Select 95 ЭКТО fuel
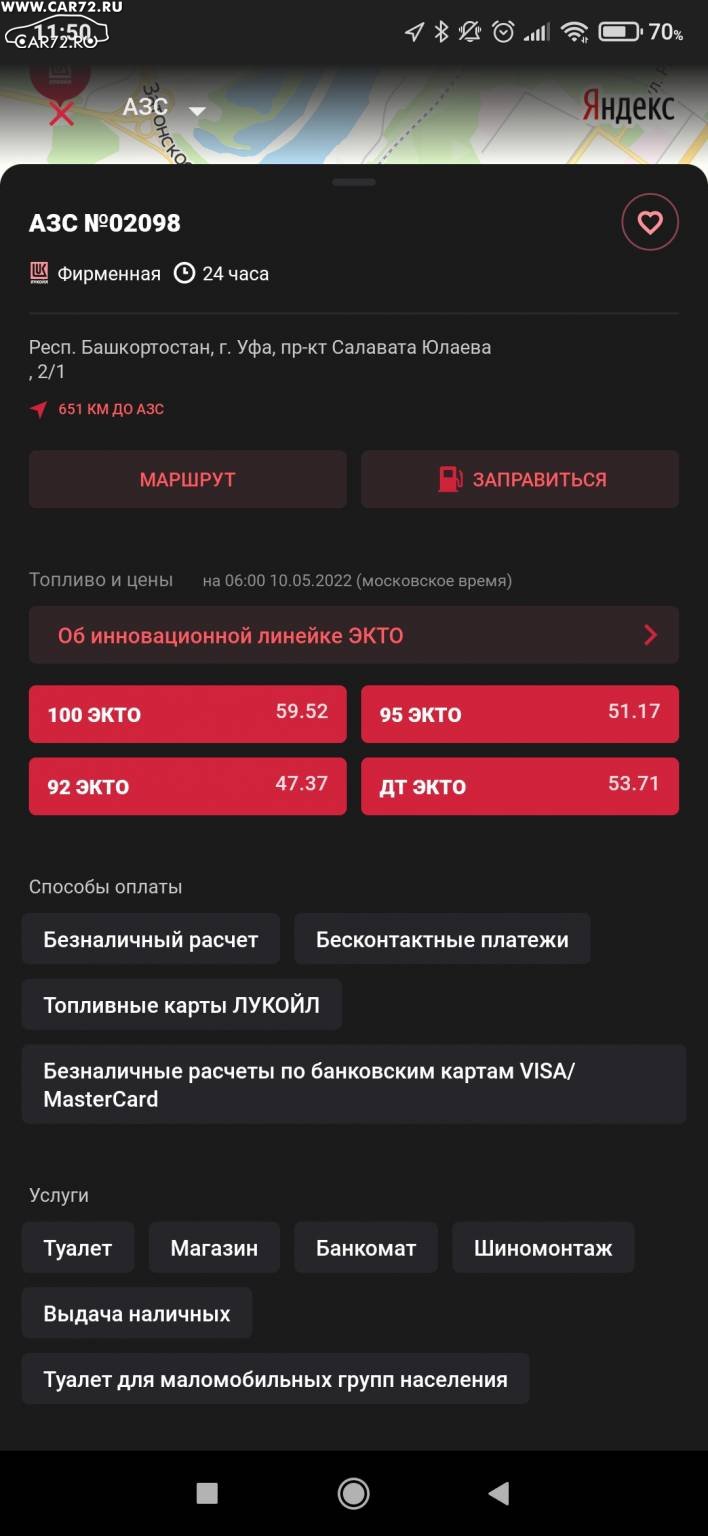 pyautogui.click(x=520, y=714)
